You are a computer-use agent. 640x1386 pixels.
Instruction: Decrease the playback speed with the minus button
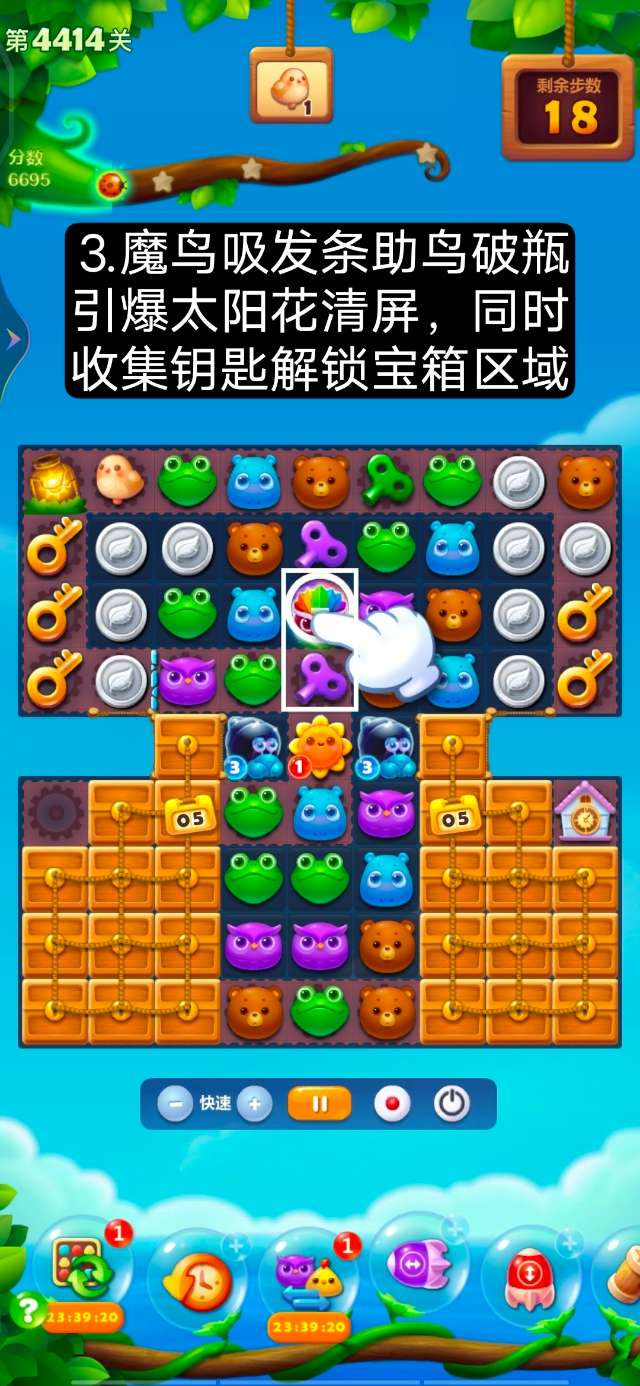(x=175, y=1104)
